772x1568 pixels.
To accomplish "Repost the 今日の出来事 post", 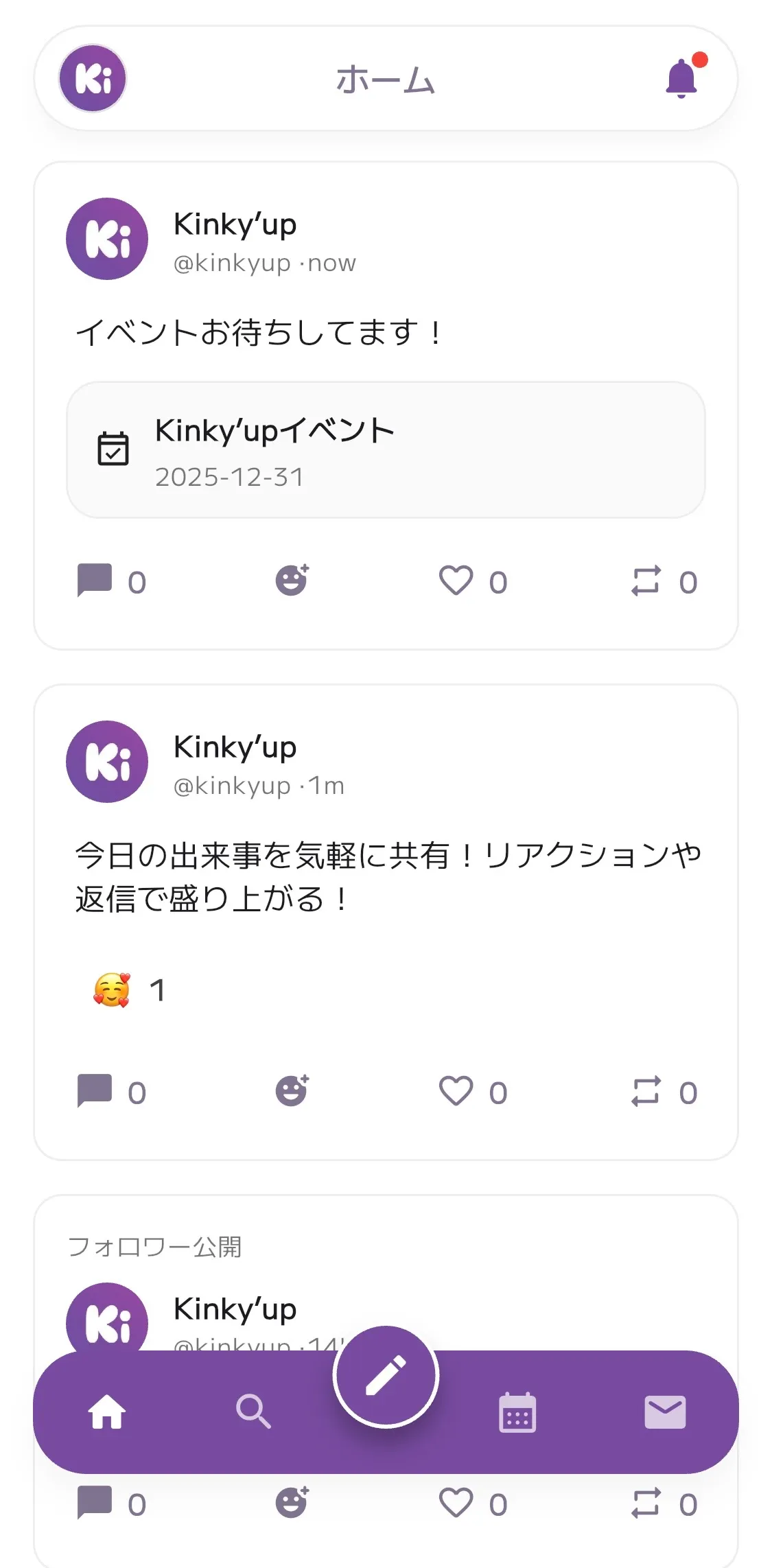I will click(x=646, y=1091).
